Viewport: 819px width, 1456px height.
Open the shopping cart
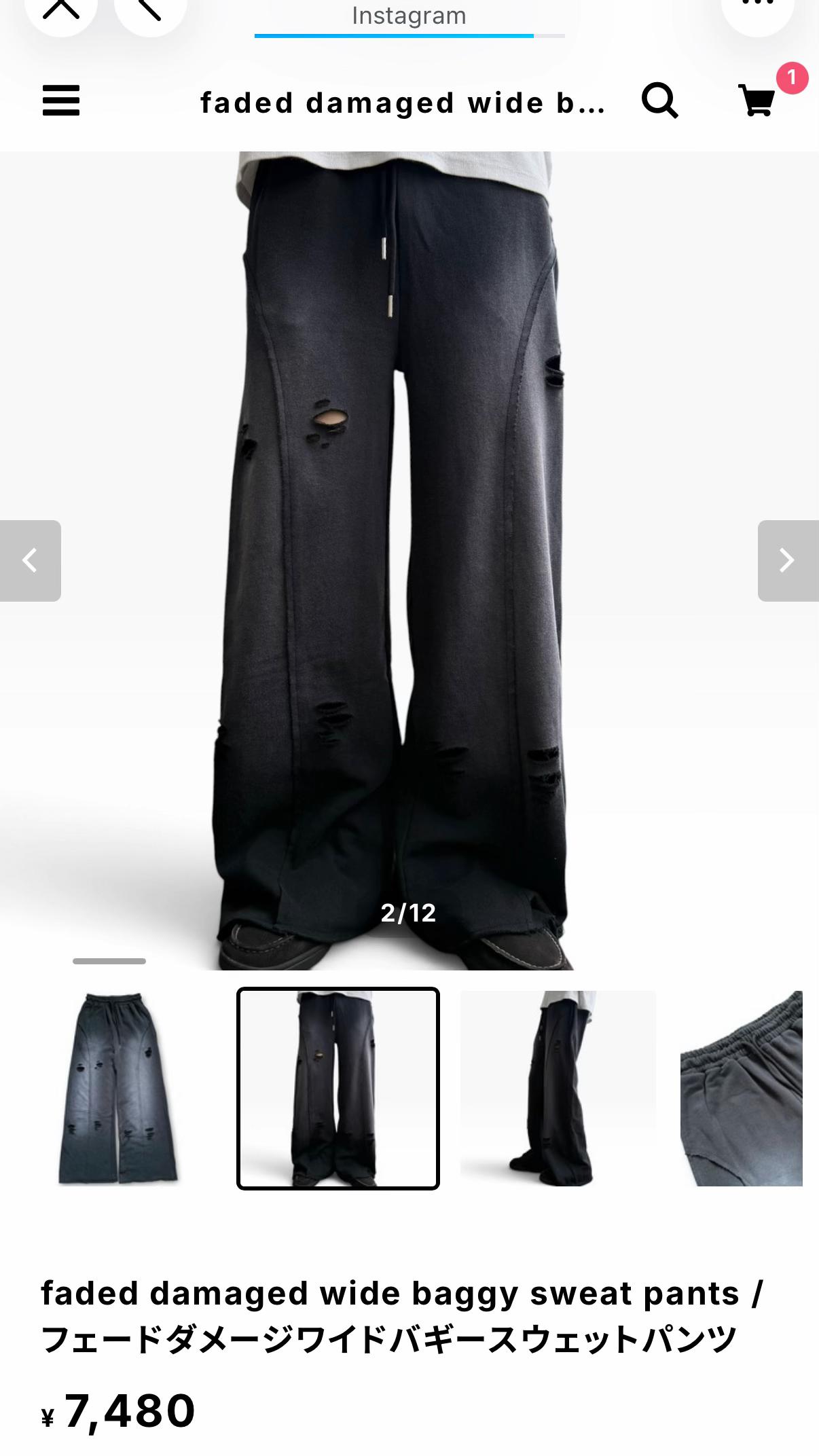click(x=757, y=101)
